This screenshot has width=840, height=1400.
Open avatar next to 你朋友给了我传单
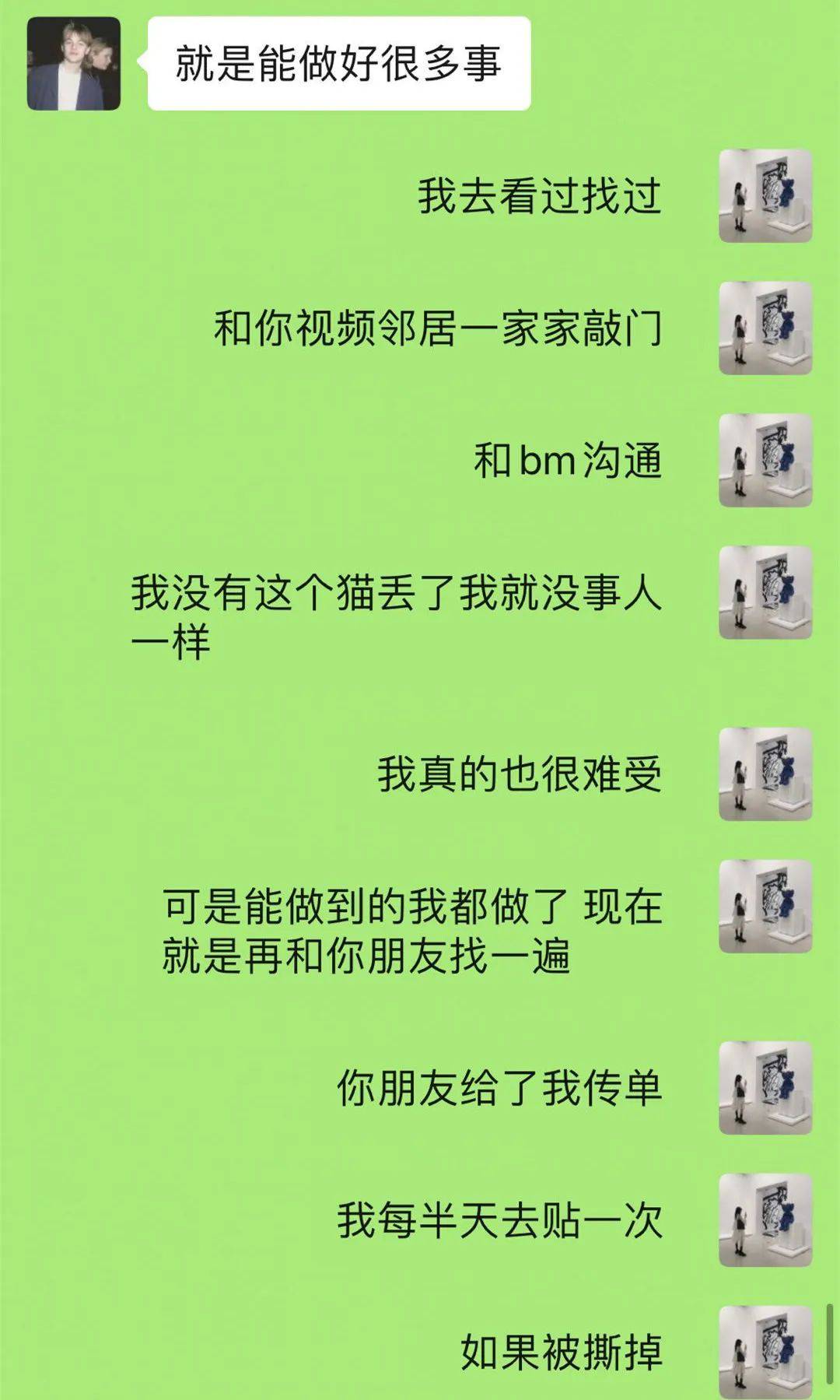[765, 1088]
